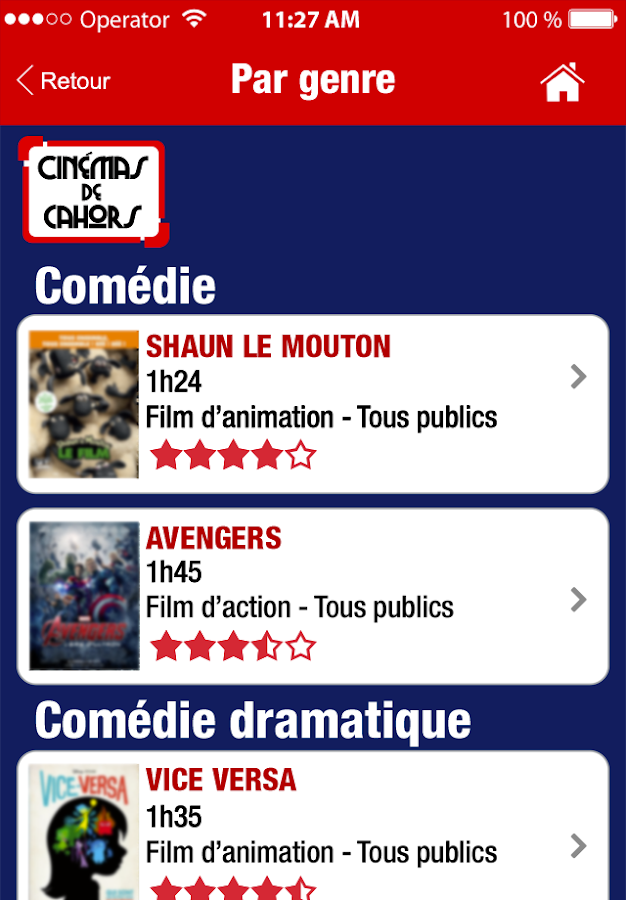
Task: Go back with the Retour button
Action: coord(64,81)
